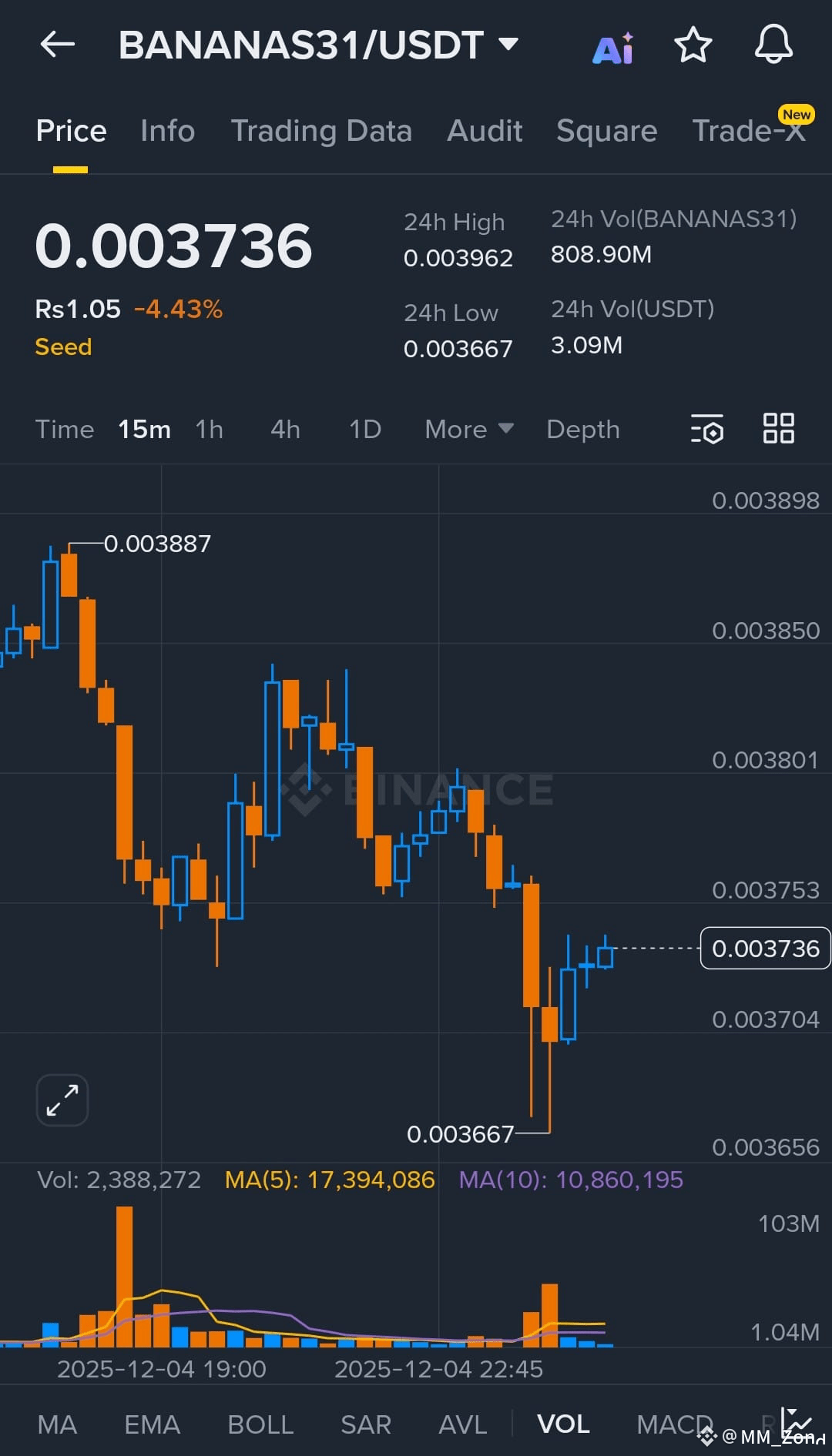Select the EMA indicator
Viewport: 832px width, 1456px height.
152,1424
